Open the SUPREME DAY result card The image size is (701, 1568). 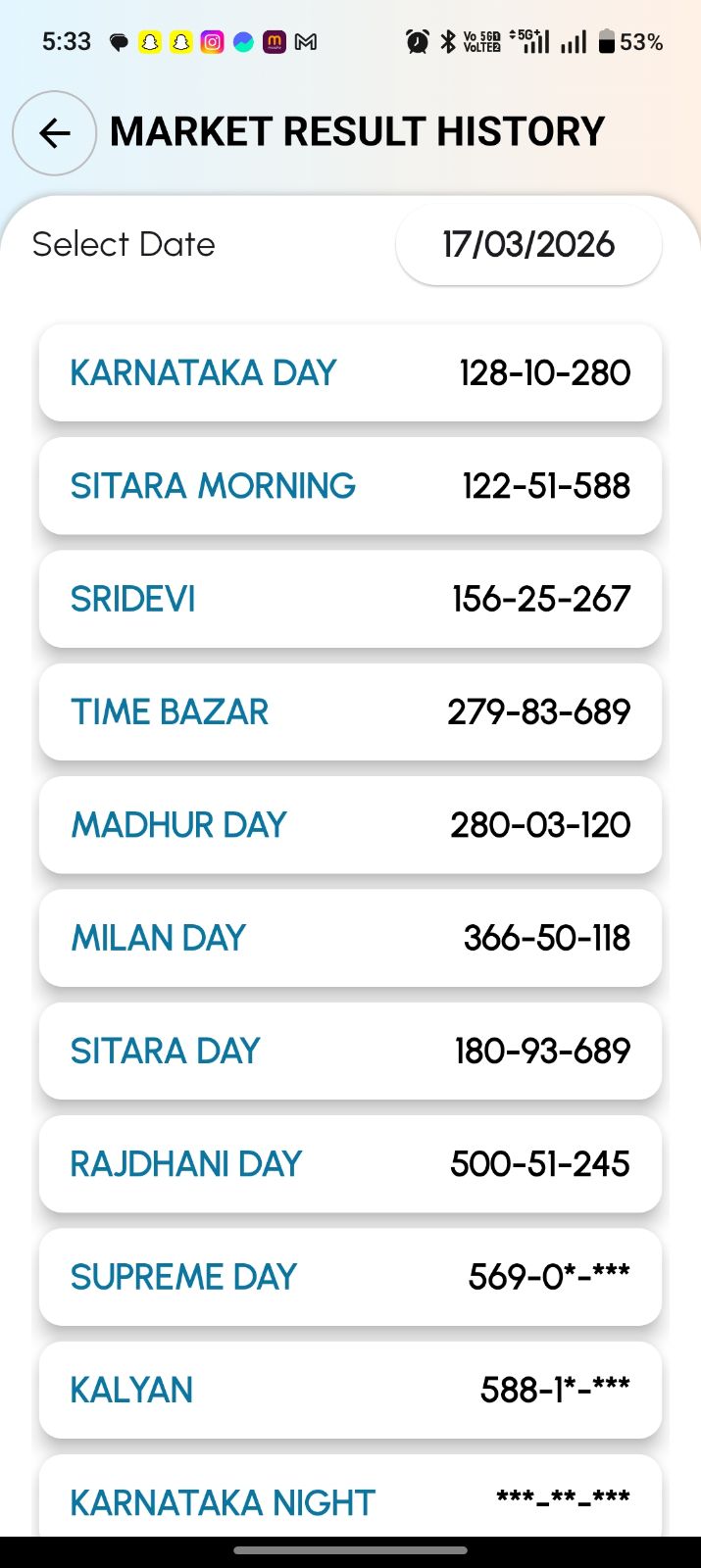pyautogui.click(x=350, y=1277)
